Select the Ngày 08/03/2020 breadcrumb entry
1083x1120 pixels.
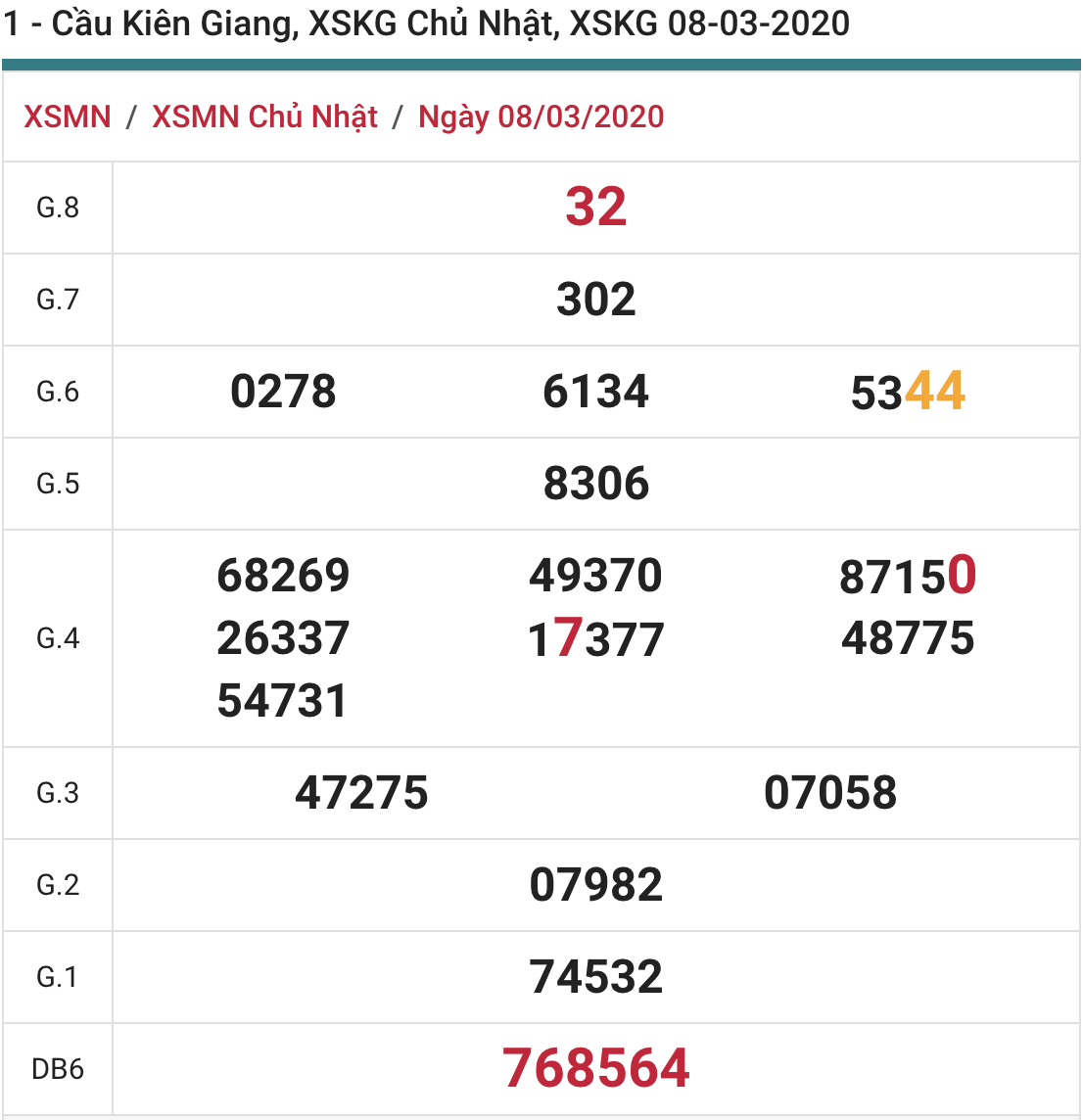540,117
